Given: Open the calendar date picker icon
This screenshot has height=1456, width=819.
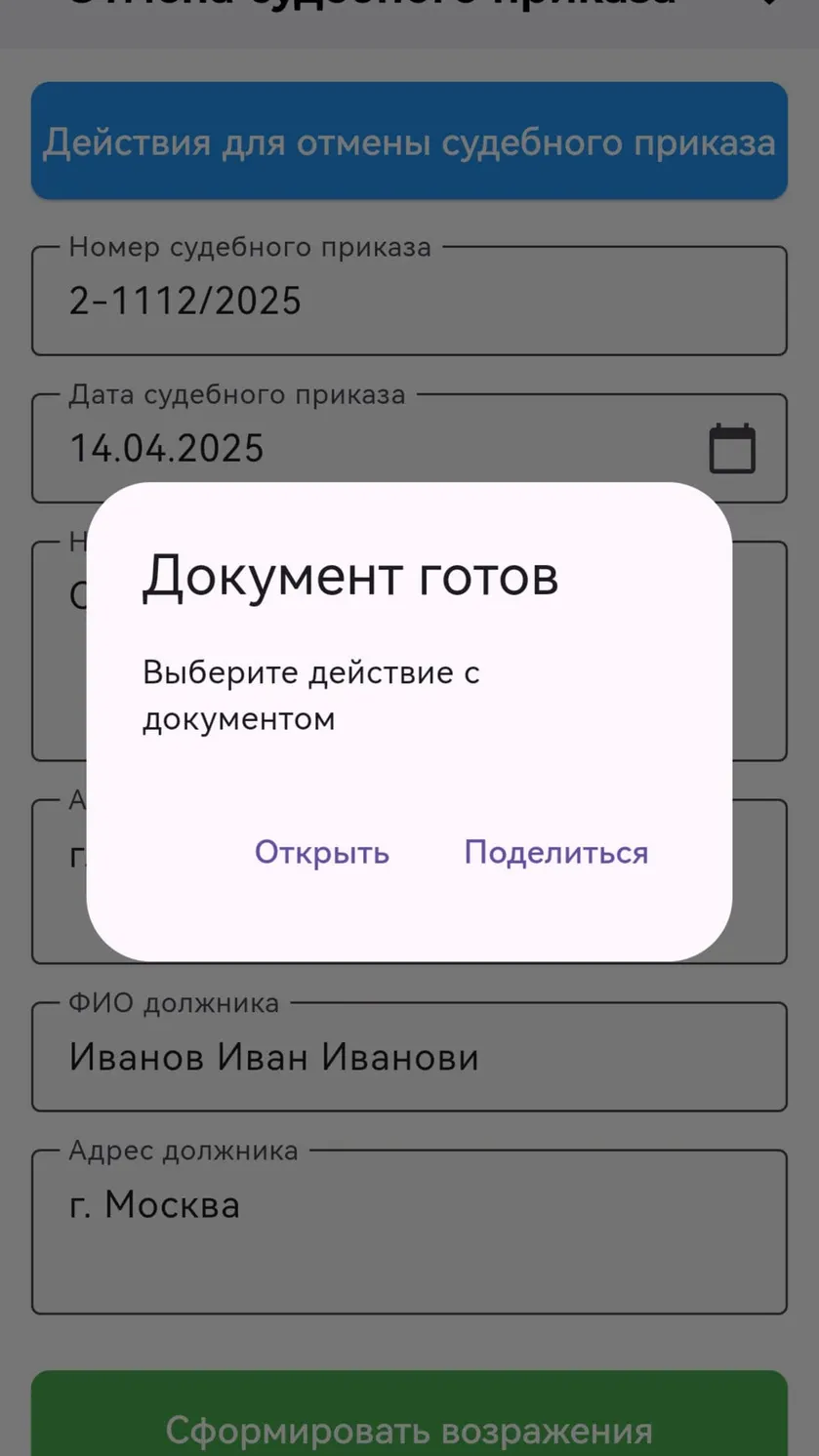Looking at the screenshot, I should point(732,448).
